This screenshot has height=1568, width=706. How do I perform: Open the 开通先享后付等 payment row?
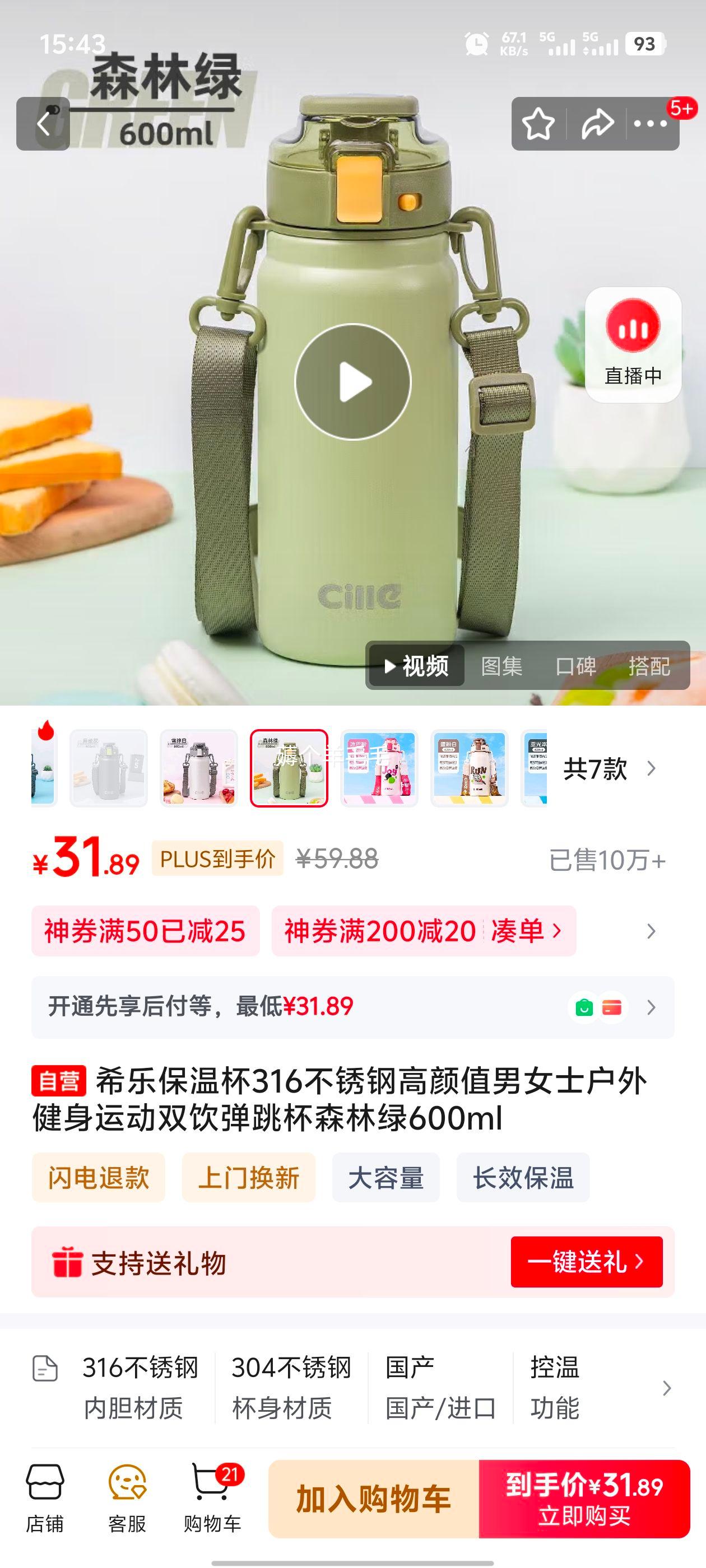click(352, 1007)
